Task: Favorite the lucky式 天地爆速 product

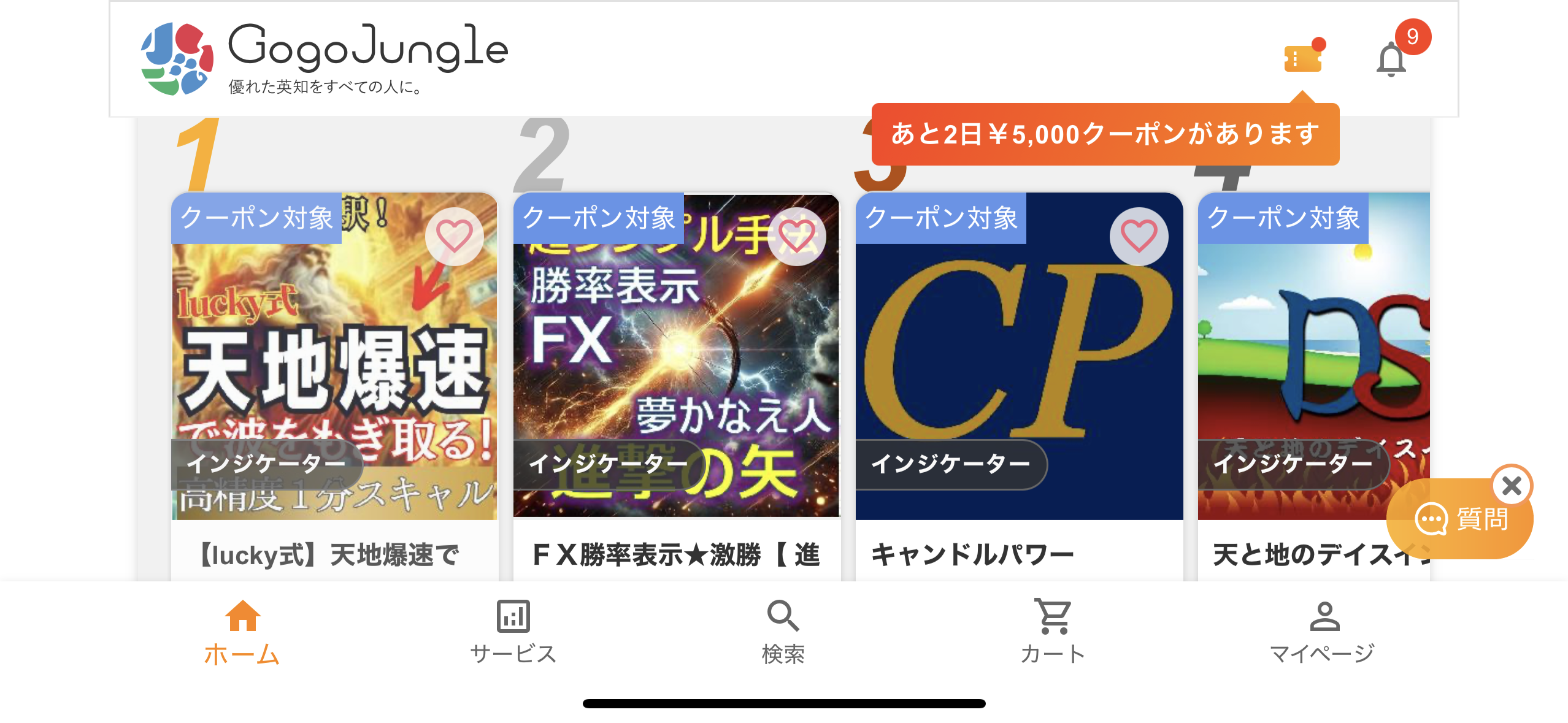Action: (x=454, y=236)
